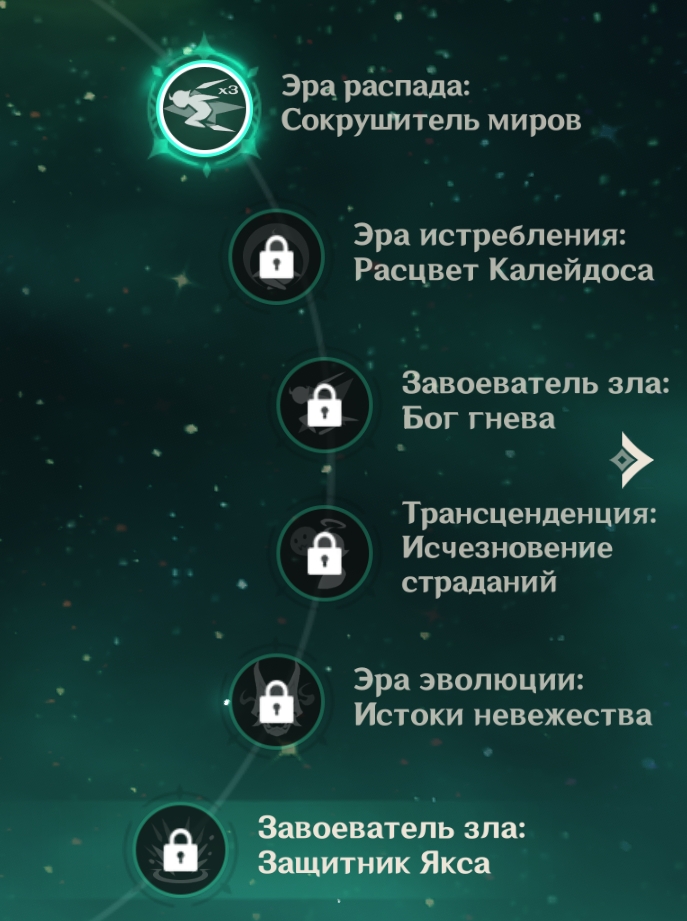This screenshot has height=921, width=687.
Task: Open locked Эра истребления: Расцвет Калейдоса node
Action: point(277,256)
